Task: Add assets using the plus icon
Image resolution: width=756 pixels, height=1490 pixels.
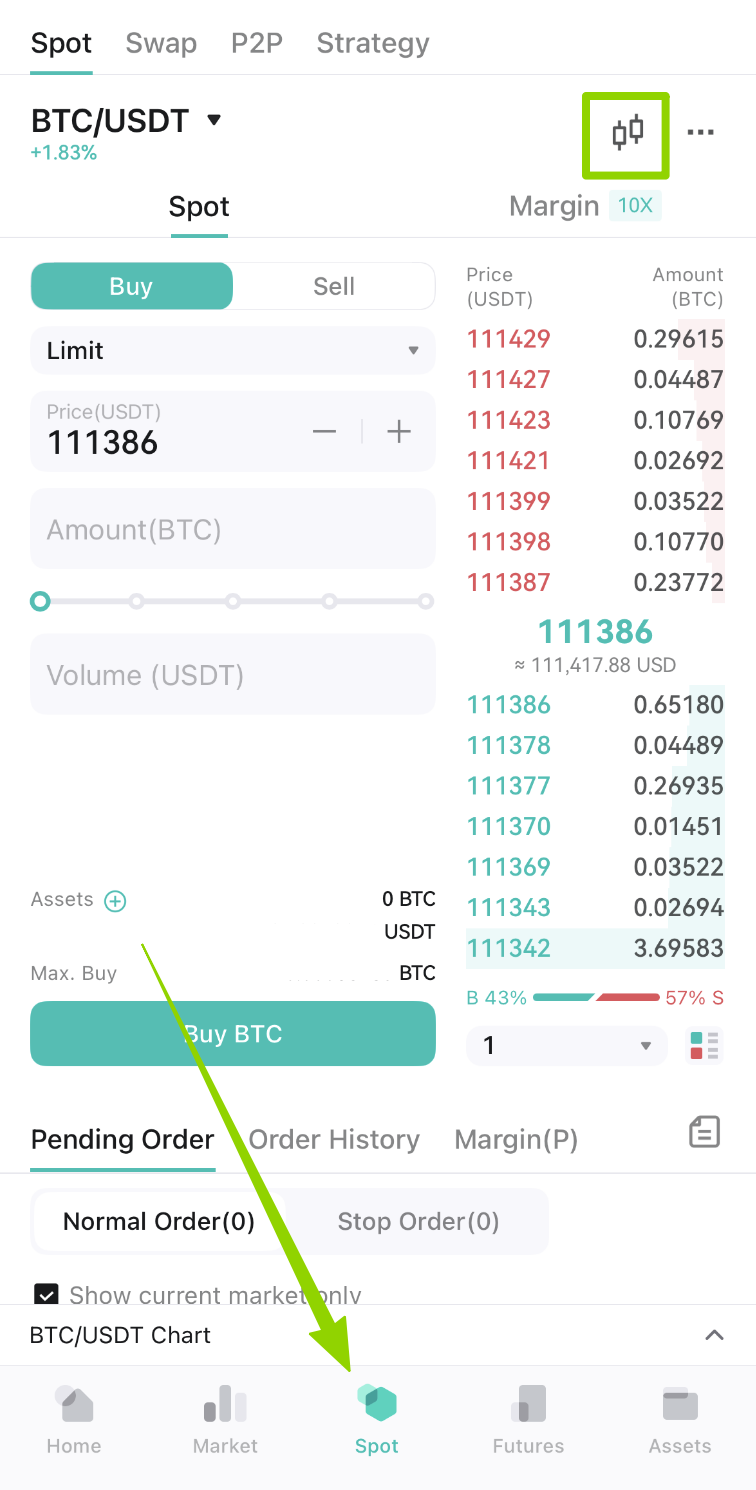Action: click(115, 900)
